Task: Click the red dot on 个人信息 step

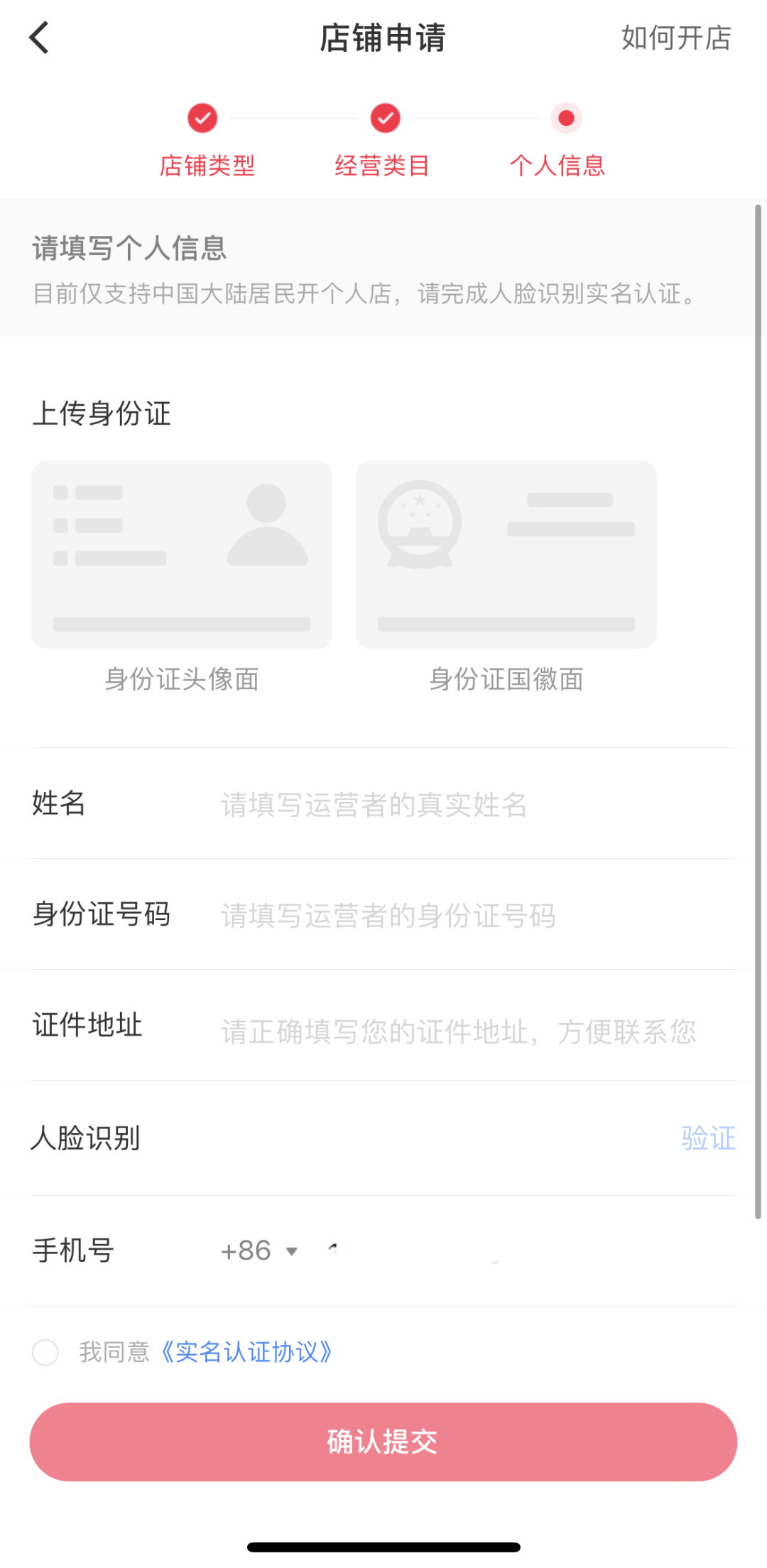Action: 565,117
